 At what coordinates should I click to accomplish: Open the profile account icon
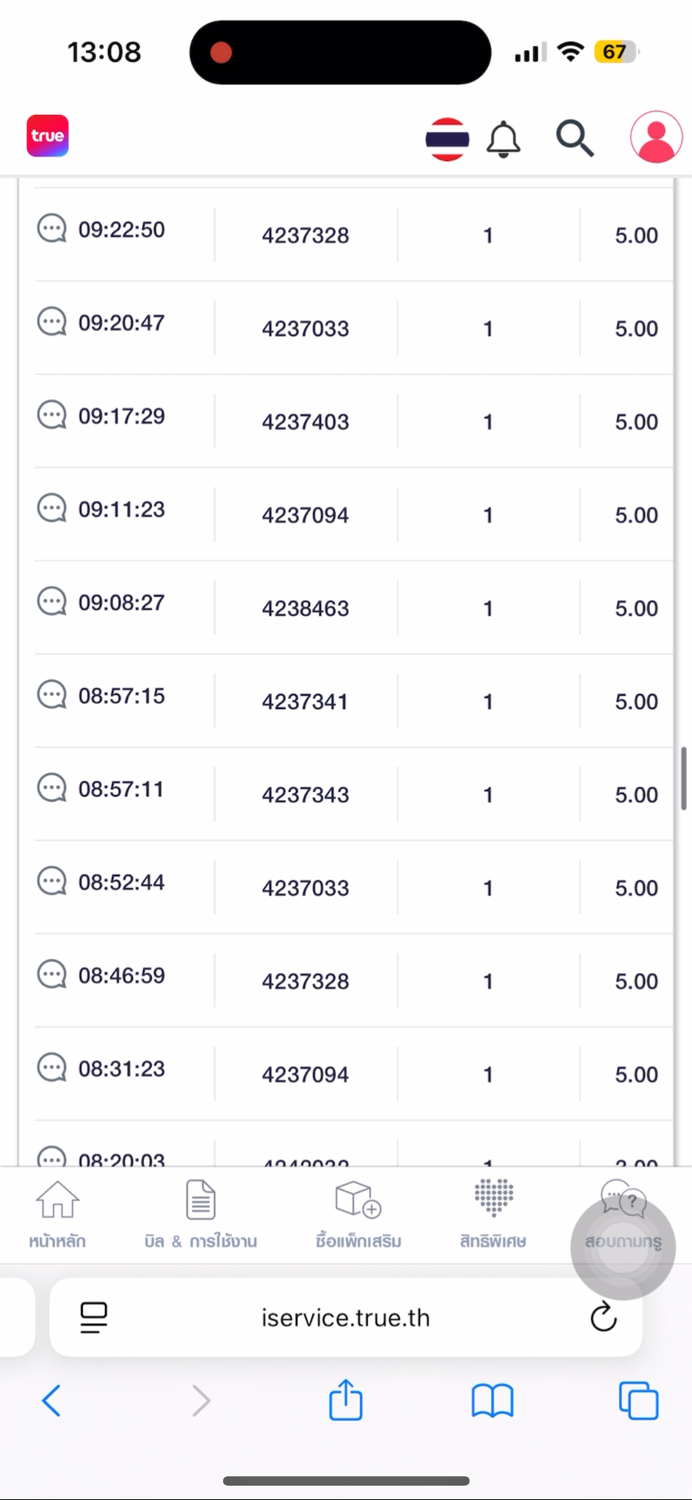tap(656, 137)
